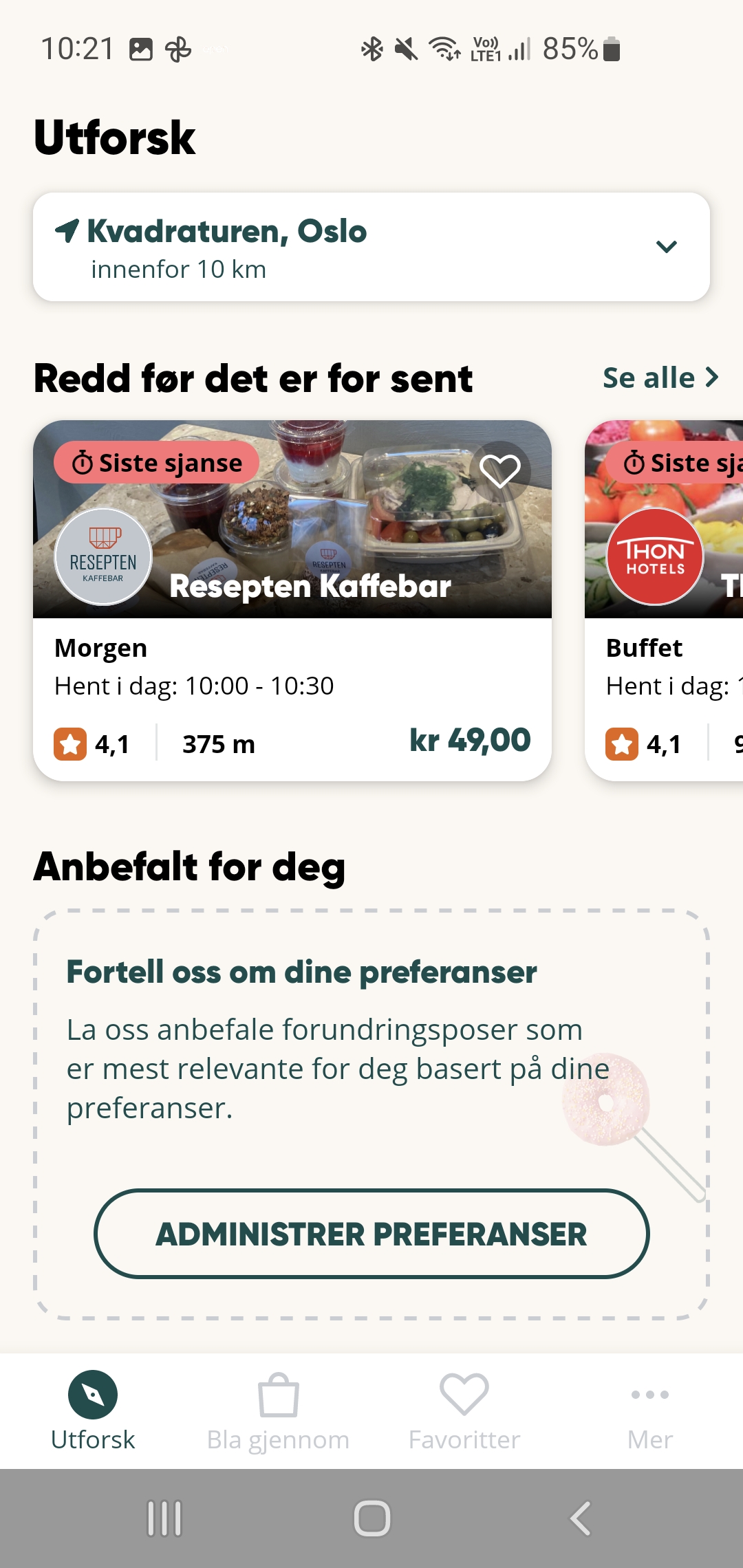743x1568 pixels.
Task: Favorite Resepten Kaffebar with the heart icon
Action: tap(499, 471)
